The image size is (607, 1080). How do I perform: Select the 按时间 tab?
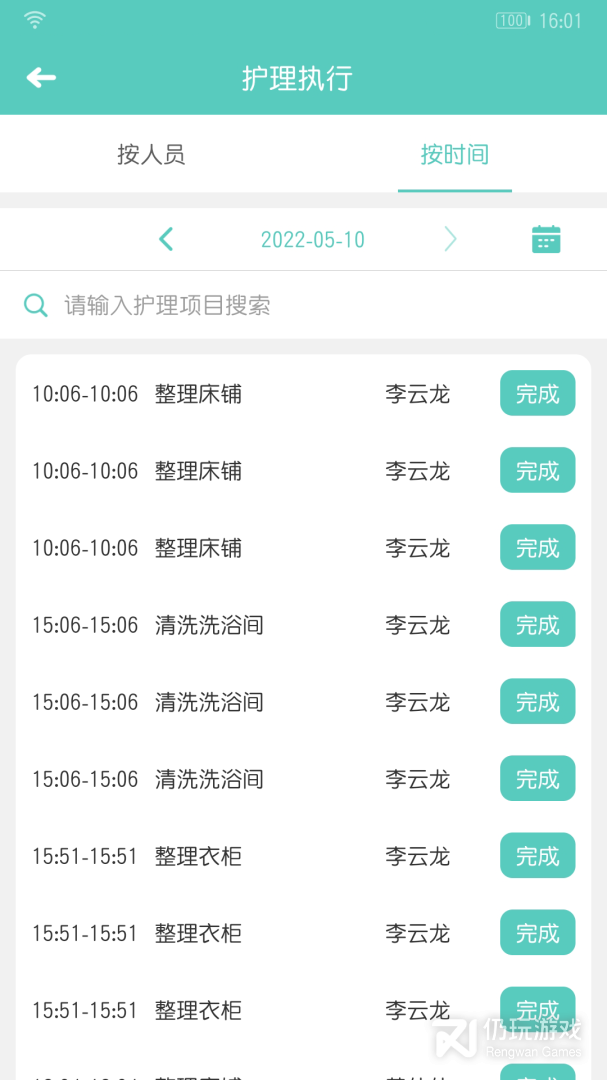click(x=455, y=155)
